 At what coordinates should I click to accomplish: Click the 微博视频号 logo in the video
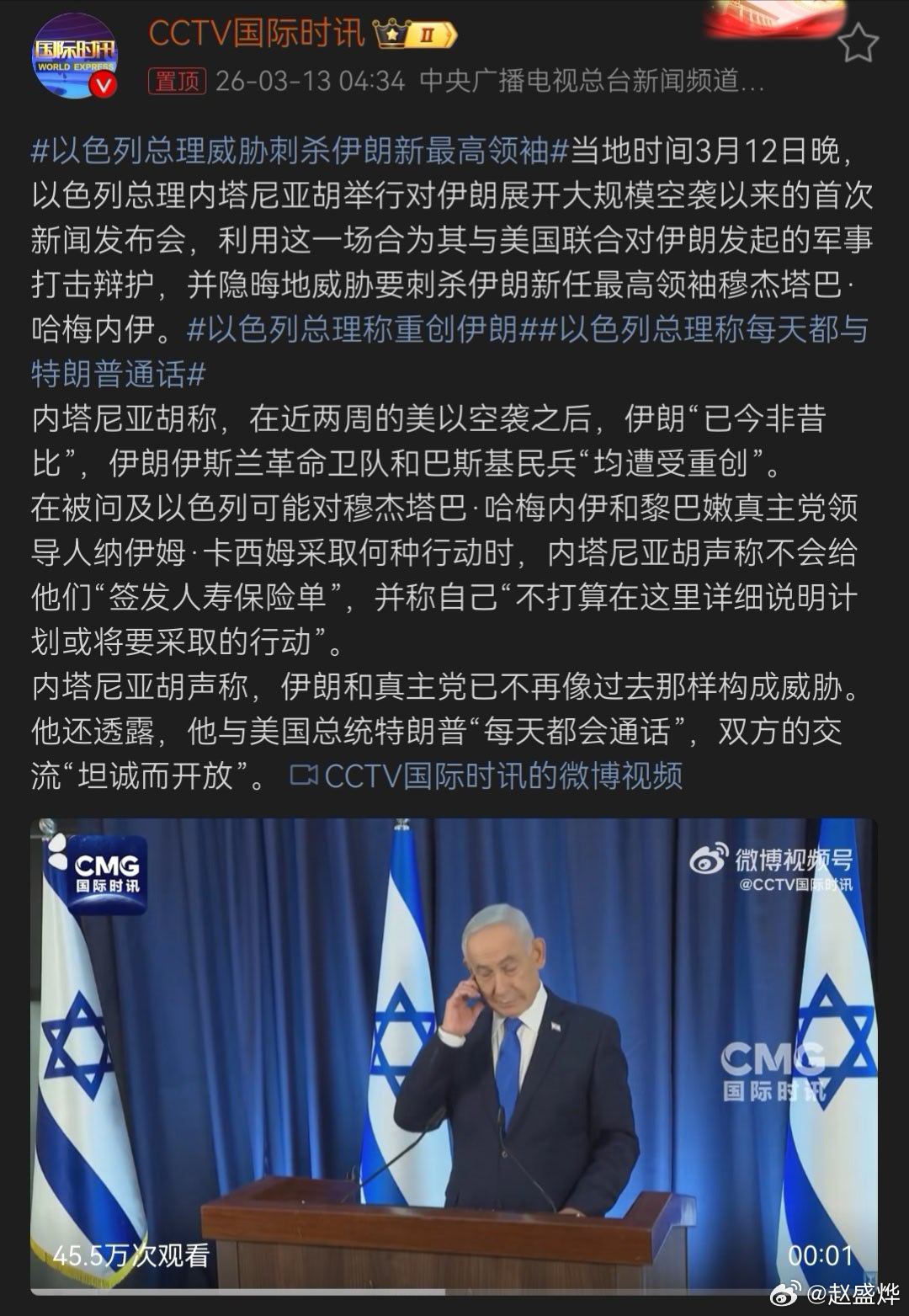tap(768, 859)
